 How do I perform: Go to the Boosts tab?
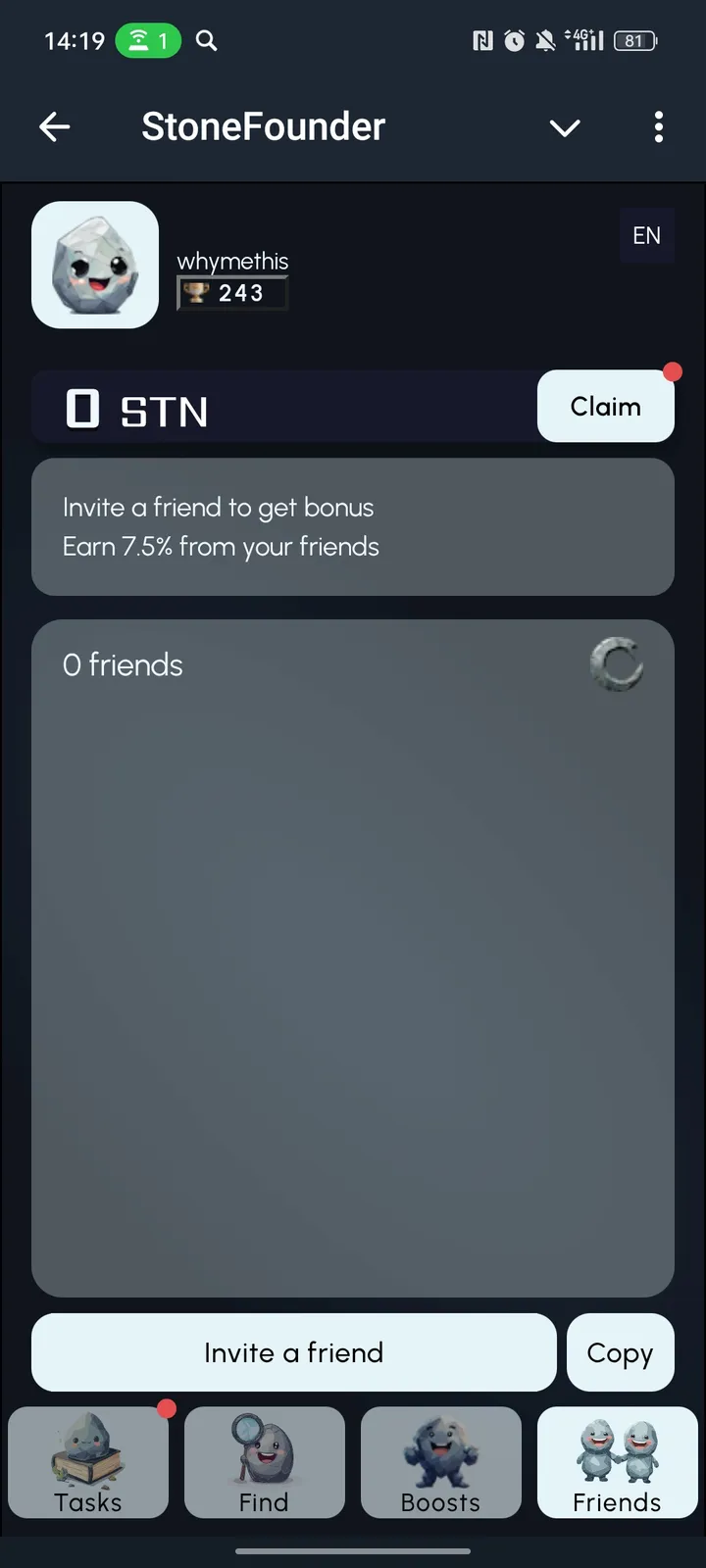[441, 1462]
